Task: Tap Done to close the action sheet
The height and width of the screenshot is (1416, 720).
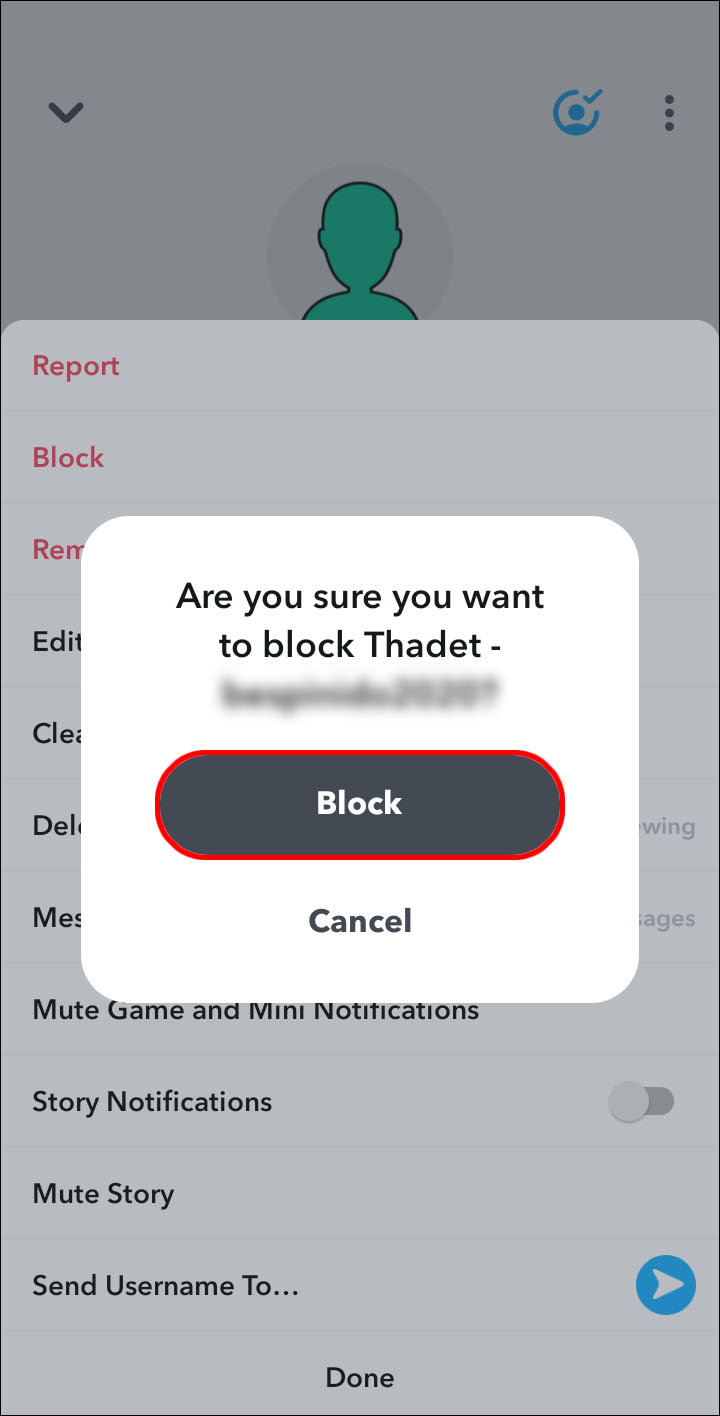Action: pos(360,1378)
